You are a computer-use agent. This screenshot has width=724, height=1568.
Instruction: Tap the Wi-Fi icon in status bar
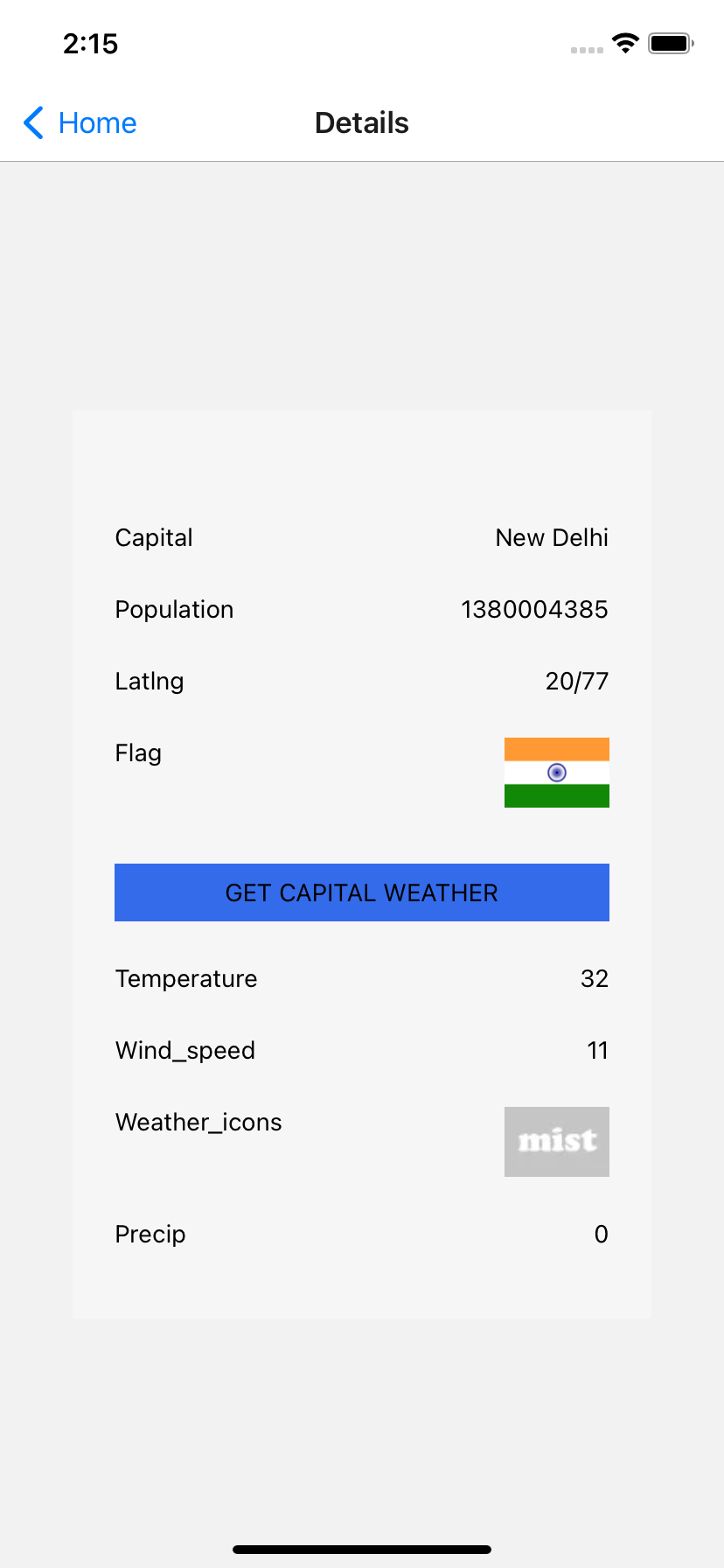[x=625, y=43]
